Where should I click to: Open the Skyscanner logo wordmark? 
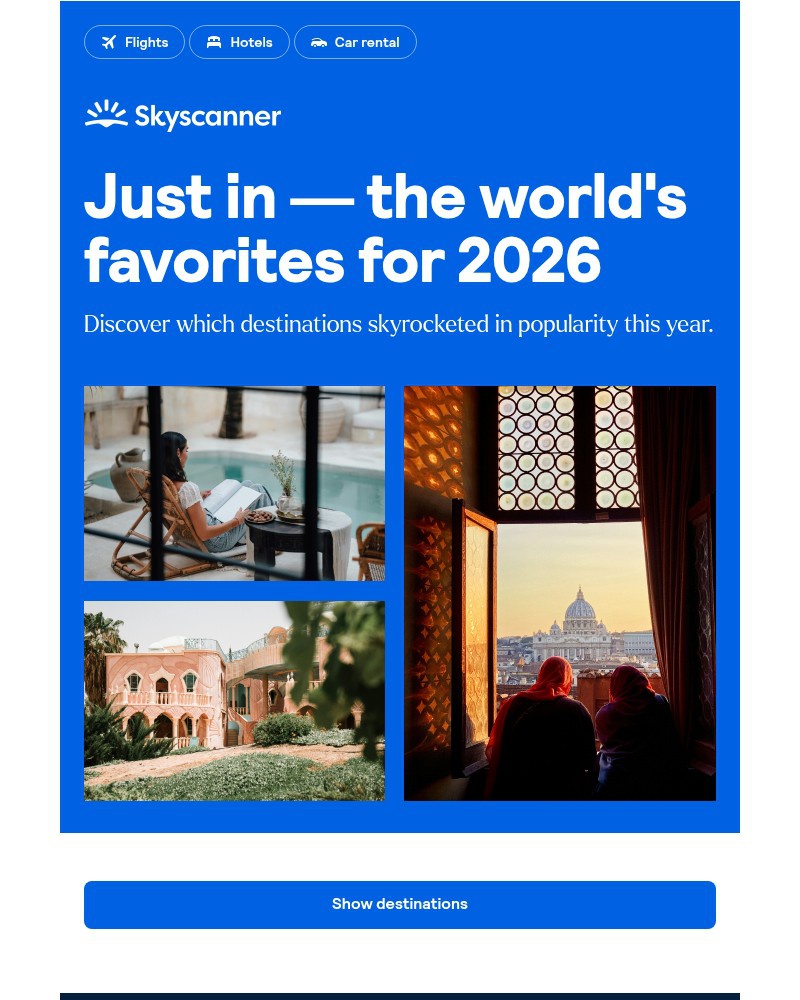click(x=208, y=117)
